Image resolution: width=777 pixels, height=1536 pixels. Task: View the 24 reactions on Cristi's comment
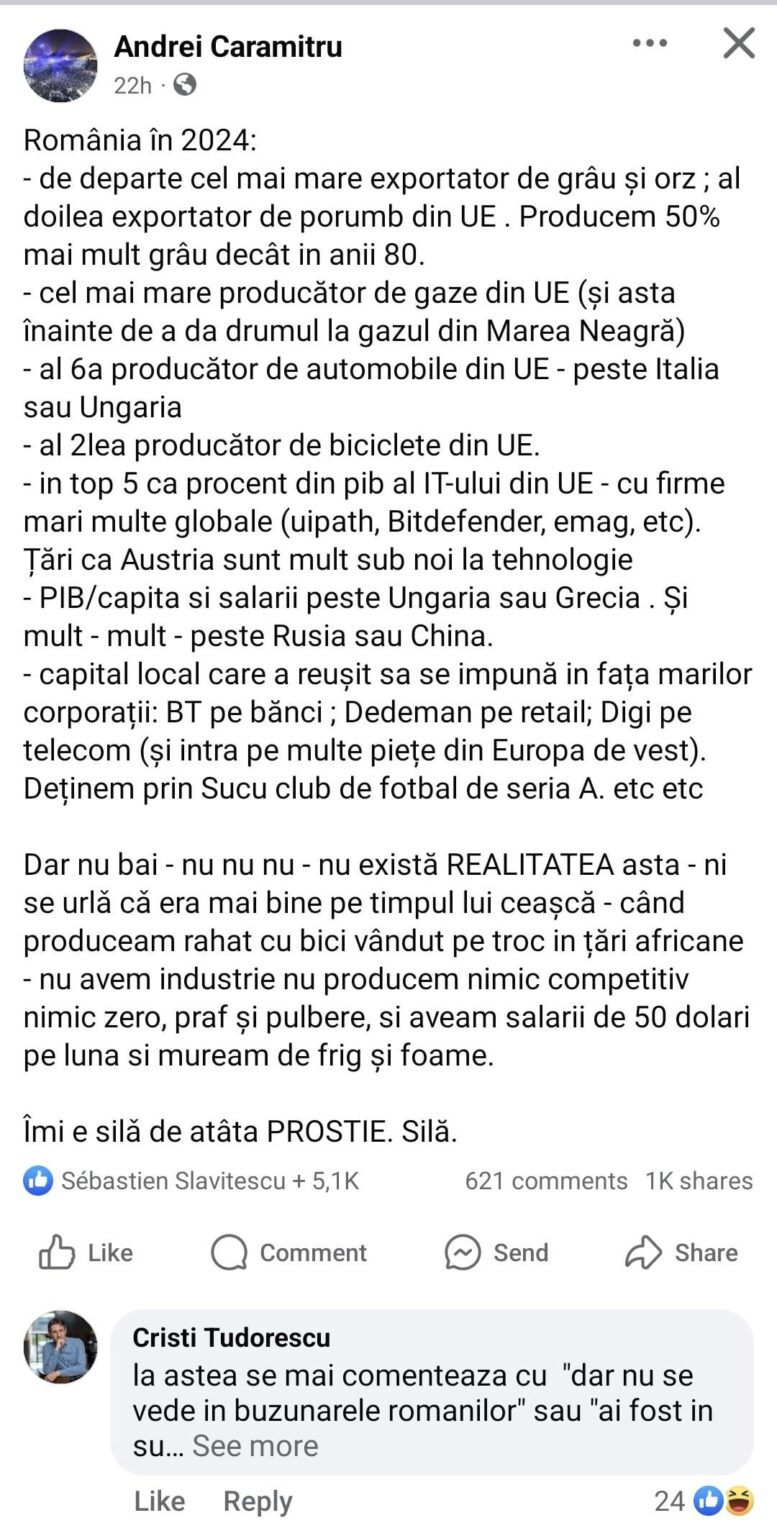[x=703, y=1500]
